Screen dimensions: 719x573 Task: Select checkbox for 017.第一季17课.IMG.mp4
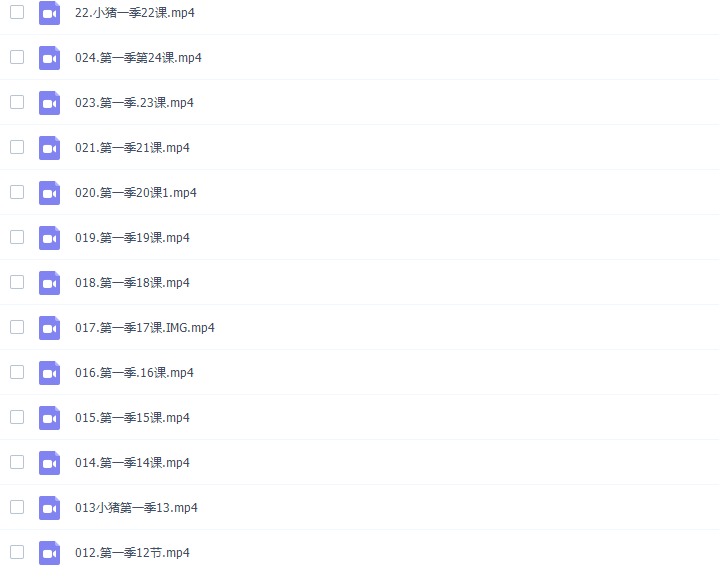point(17,327)
